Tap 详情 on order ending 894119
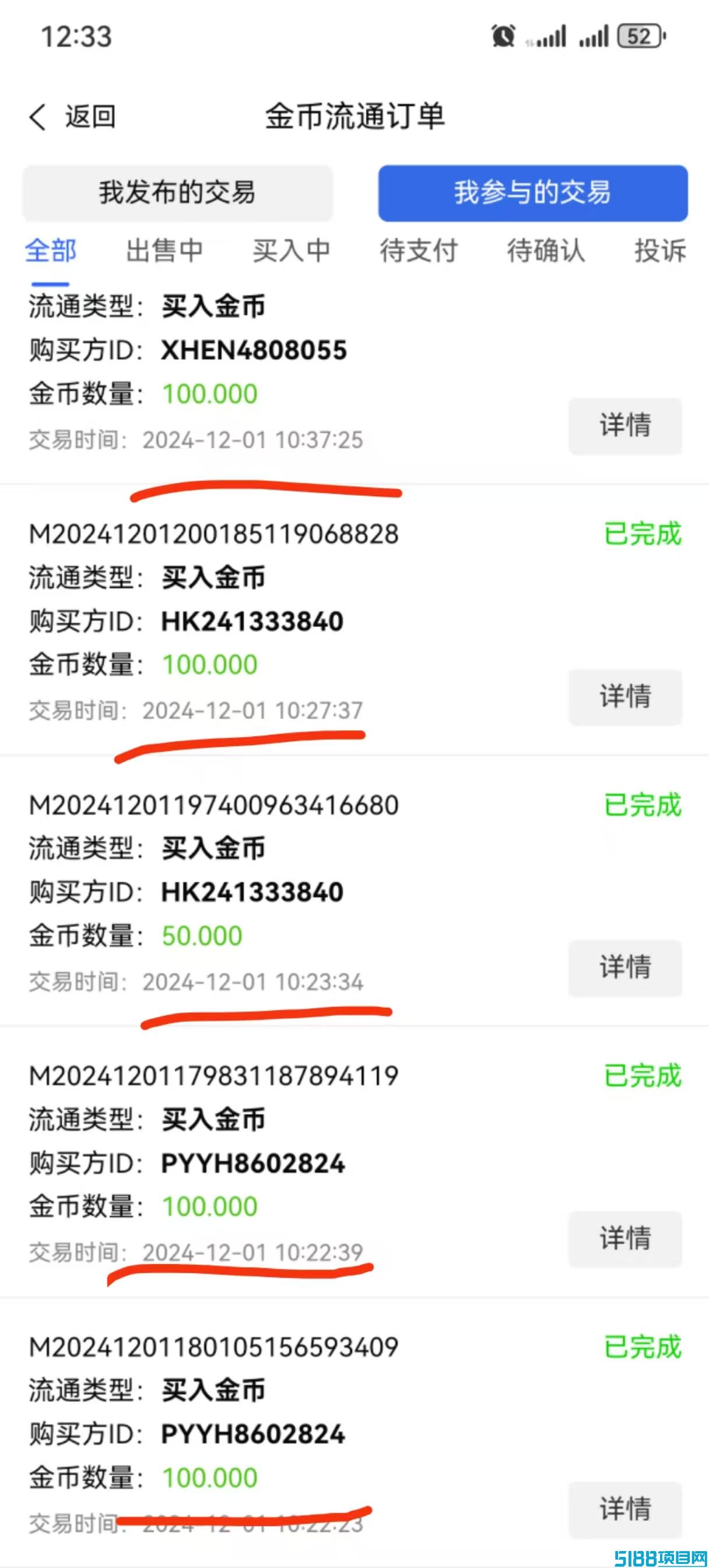The image size is (709, 1568). point(625,1238)
